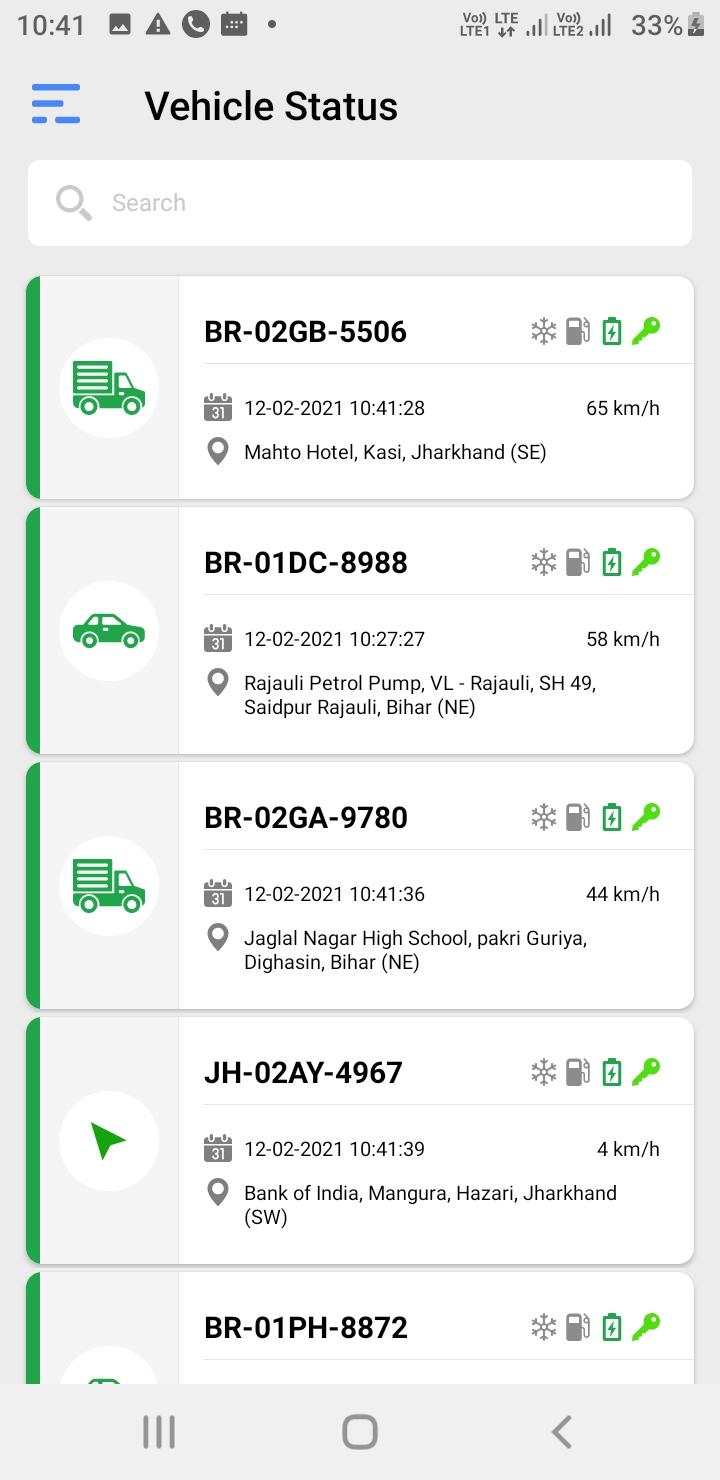Open the navigation drawer menu
The width and height of the screenshot is (720, 1480).
(x=56, y=104)
